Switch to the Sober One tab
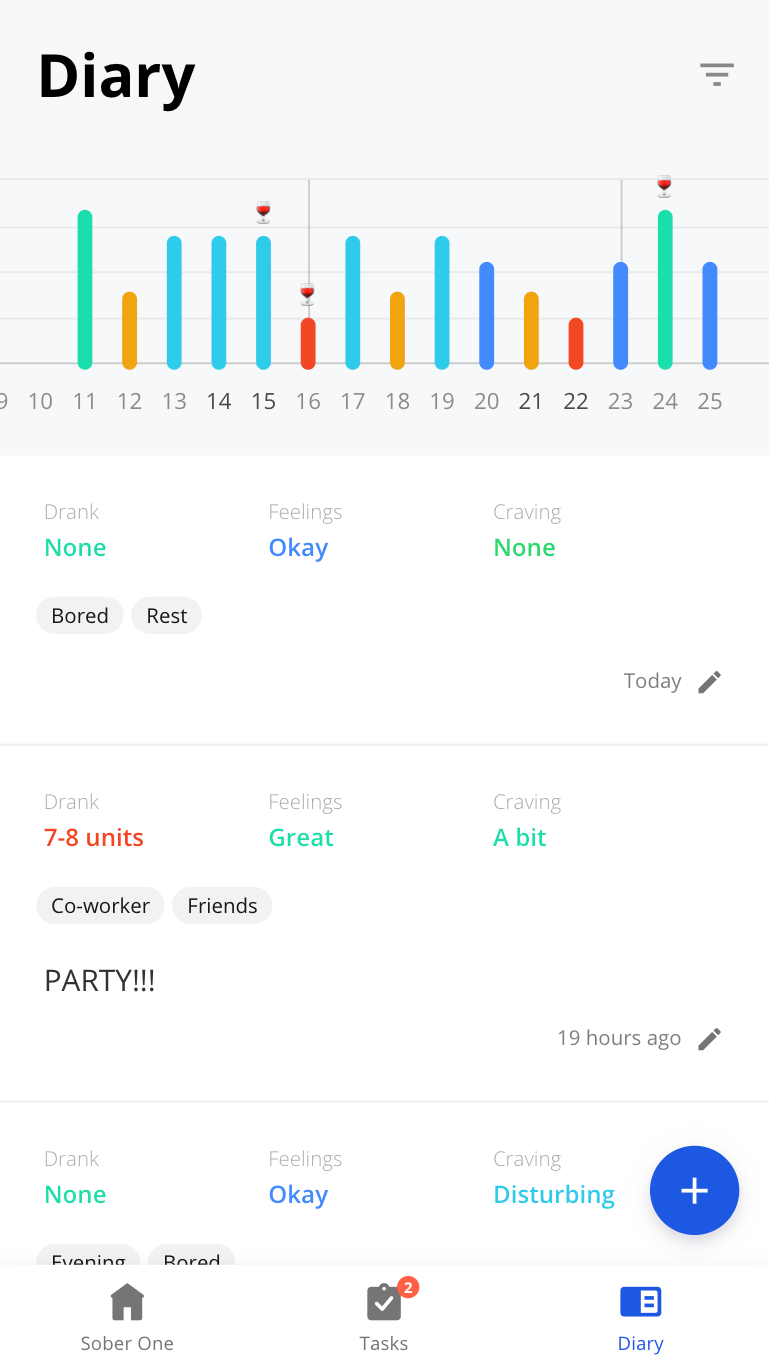This screenshot has height=1368, width=769. 127,1318
